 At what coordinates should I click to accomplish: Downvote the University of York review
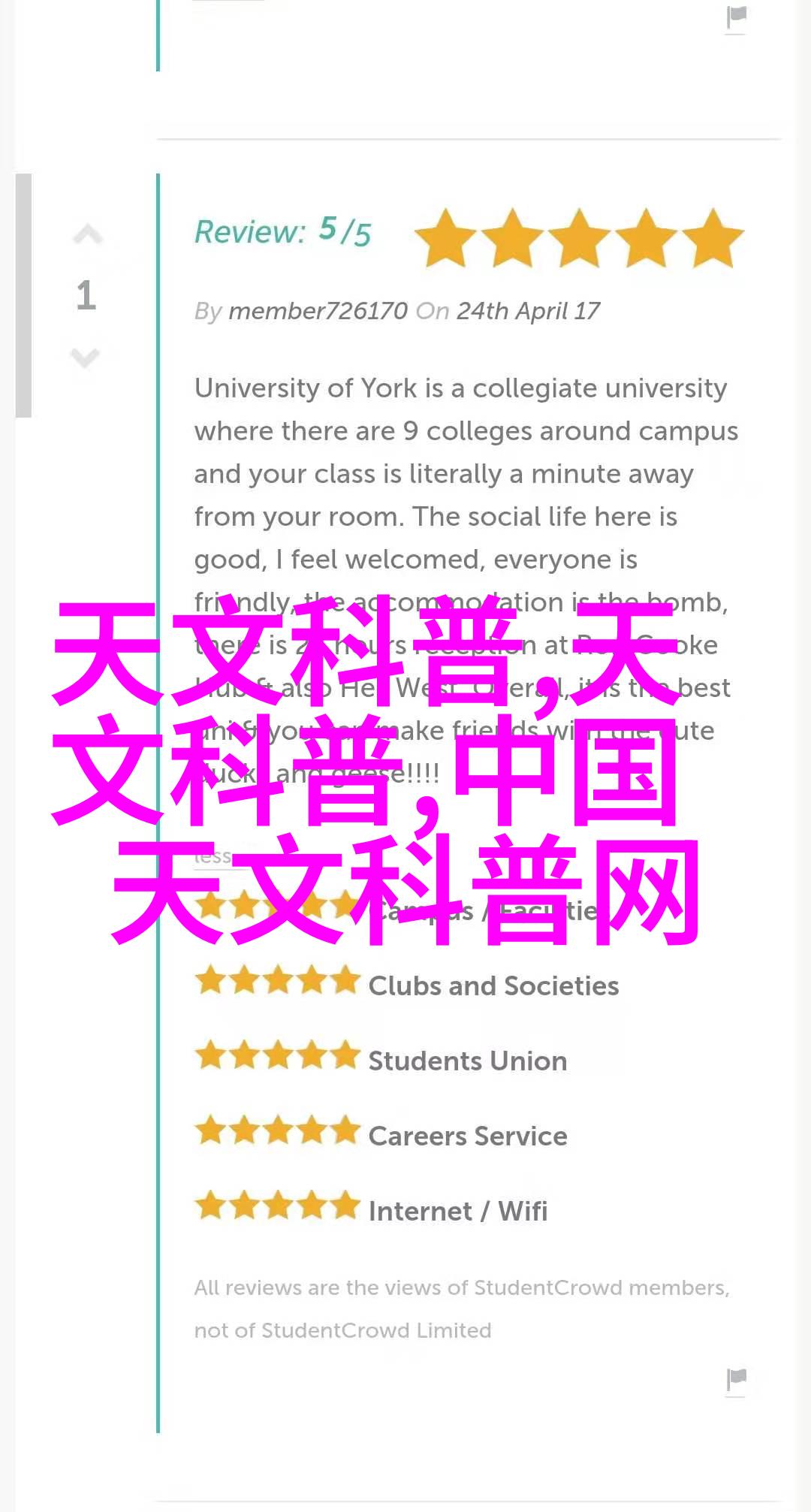pos(86,358)
